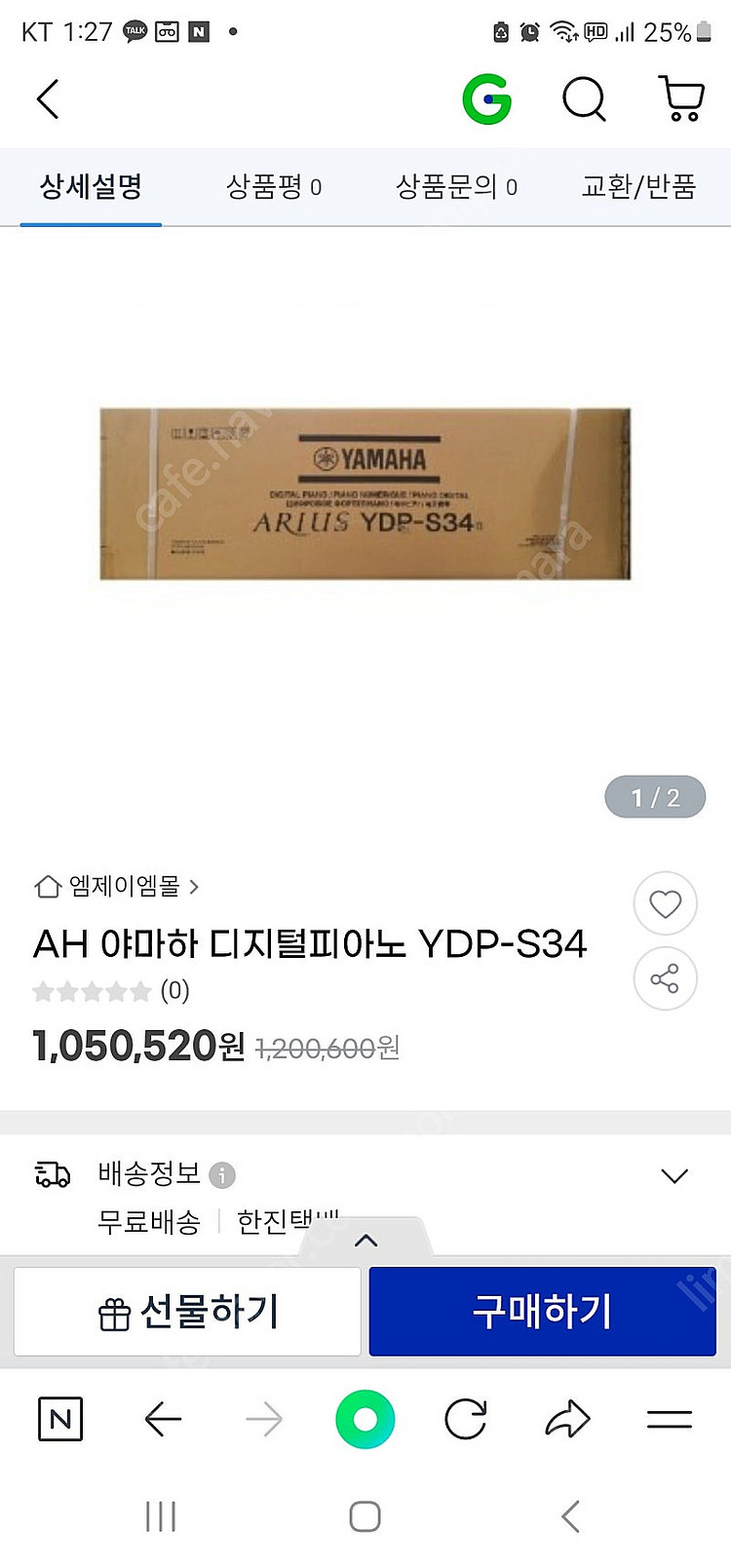731x1568 pixels.
Task: Tap the 선물하기 gift button
Action: point(188,1312)
